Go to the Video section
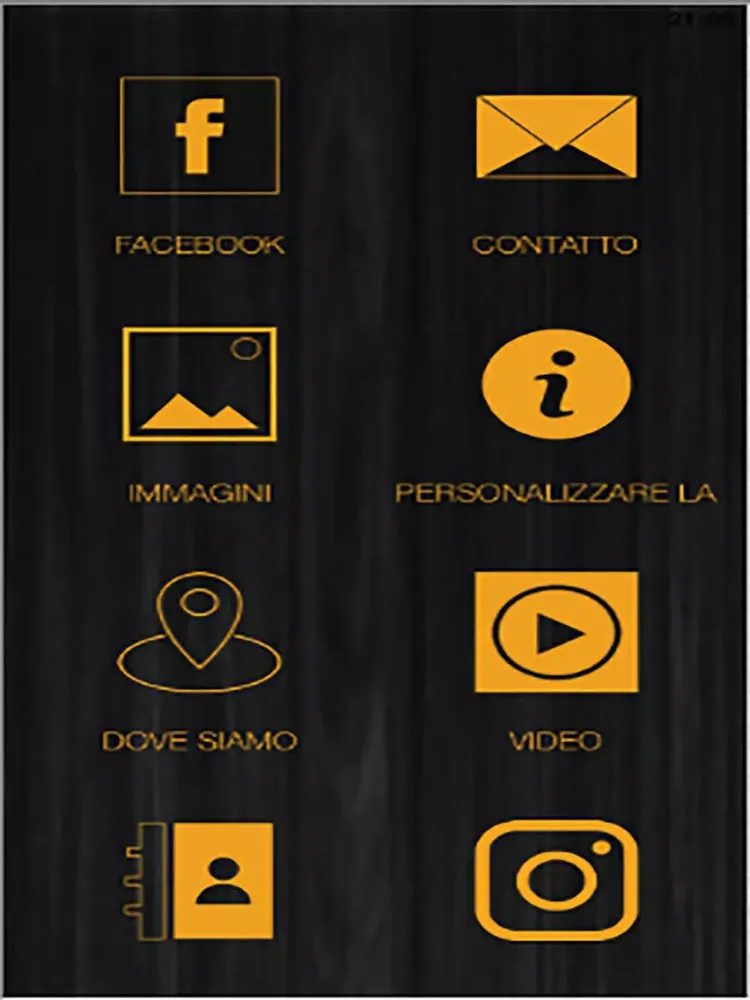The width and height of the screenshot is (750, 1000). [556, 632]
